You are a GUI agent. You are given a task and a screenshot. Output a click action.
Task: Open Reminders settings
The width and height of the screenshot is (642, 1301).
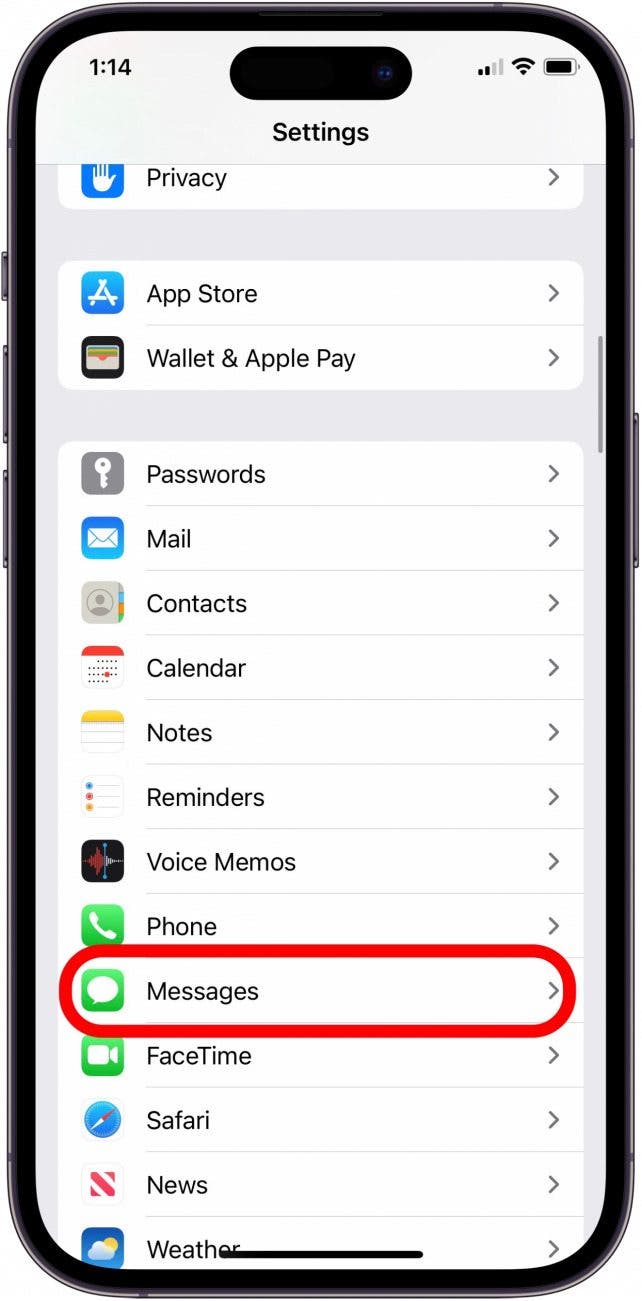tap(320, 797)
